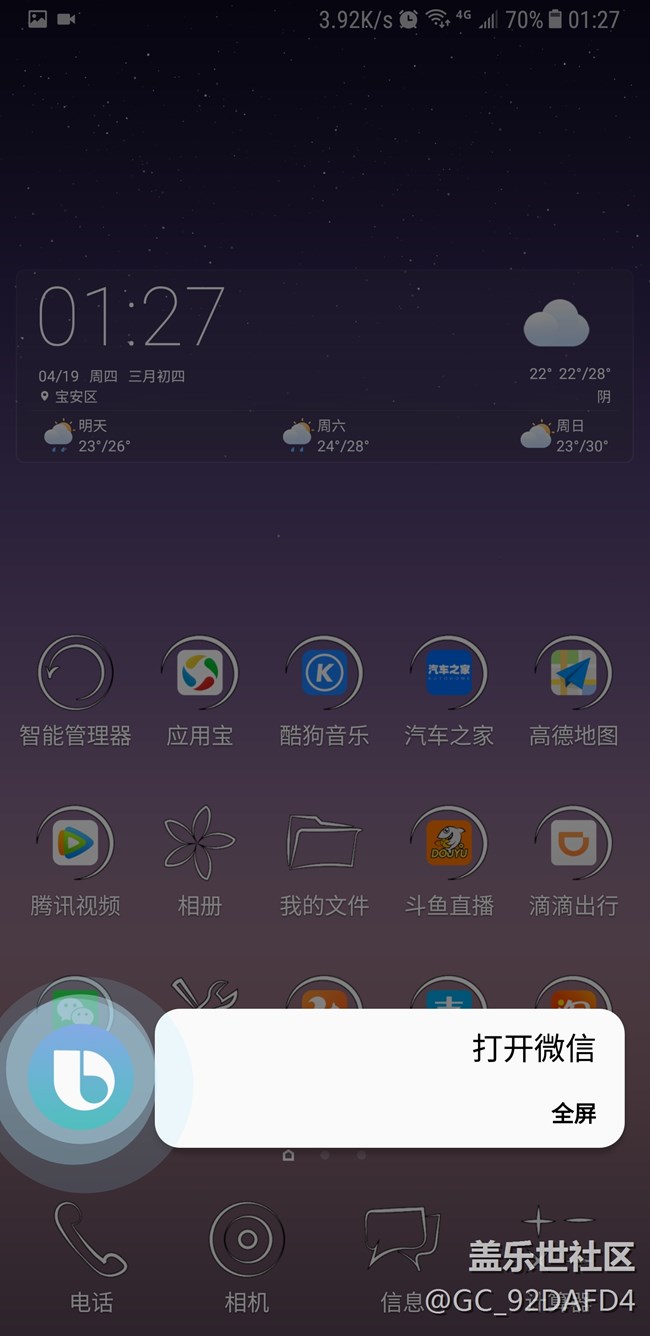
Task: Open the 相册 gallery
Action: tap(199, 843)
